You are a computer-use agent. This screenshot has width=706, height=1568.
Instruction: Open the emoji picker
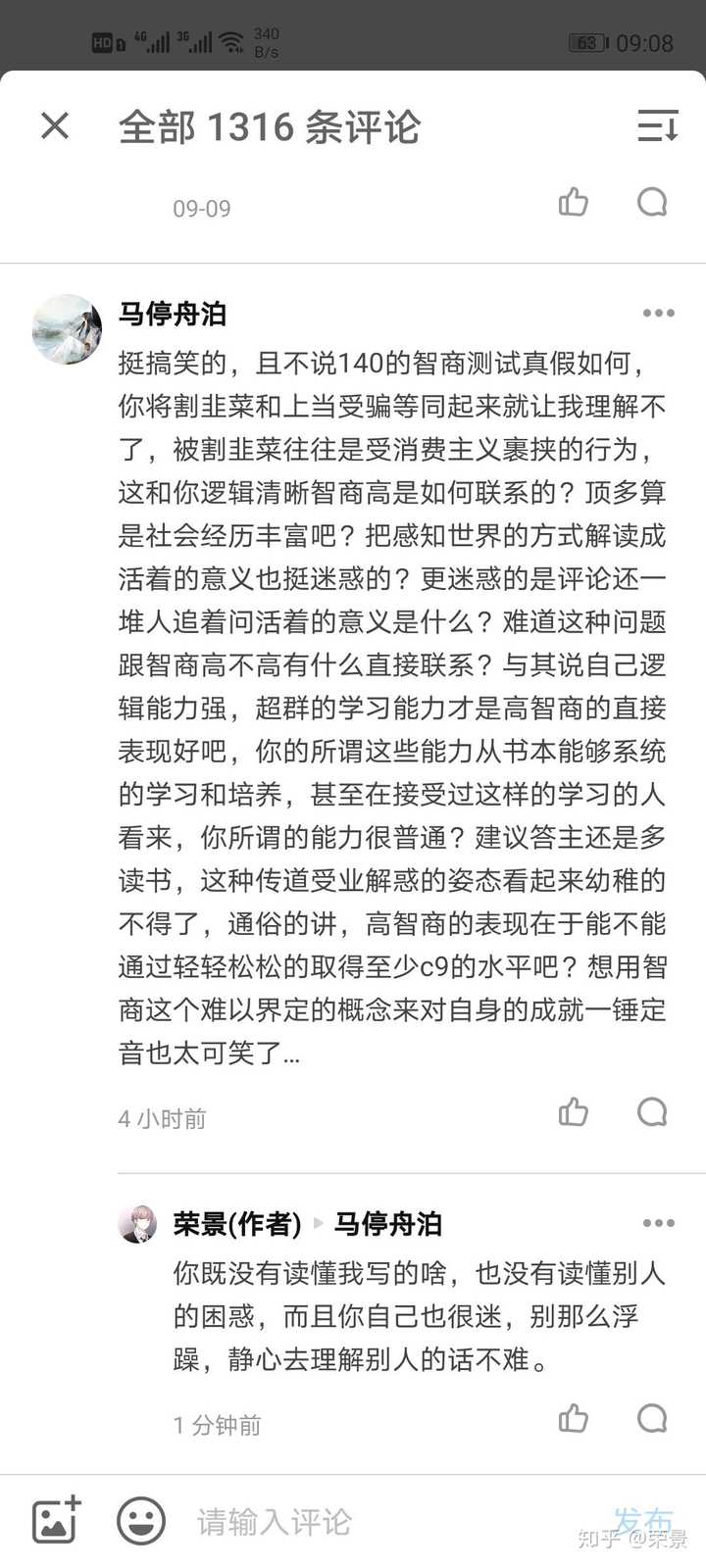(141, 1521)
